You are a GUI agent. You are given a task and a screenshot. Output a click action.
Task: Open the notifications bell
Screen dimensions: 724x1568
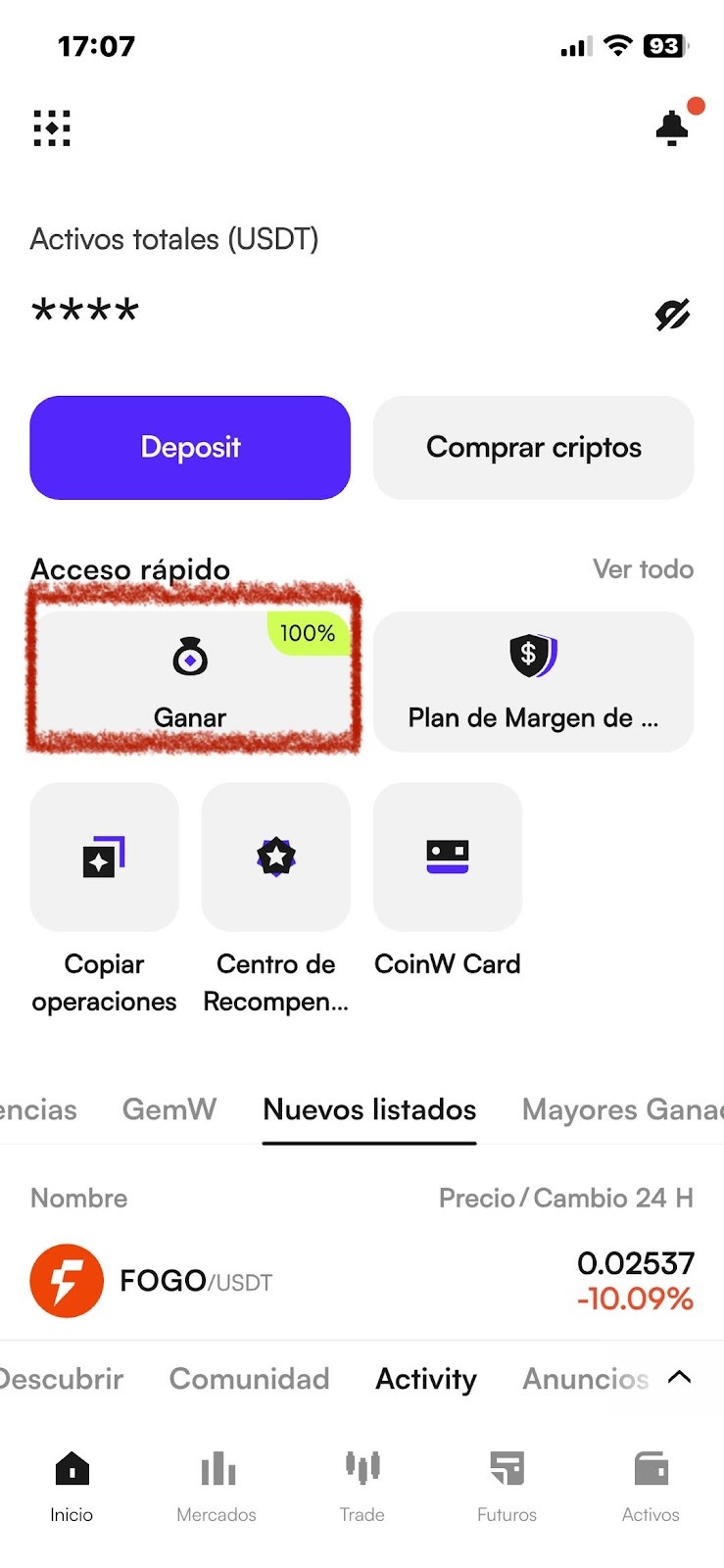(x=672, y=127)
